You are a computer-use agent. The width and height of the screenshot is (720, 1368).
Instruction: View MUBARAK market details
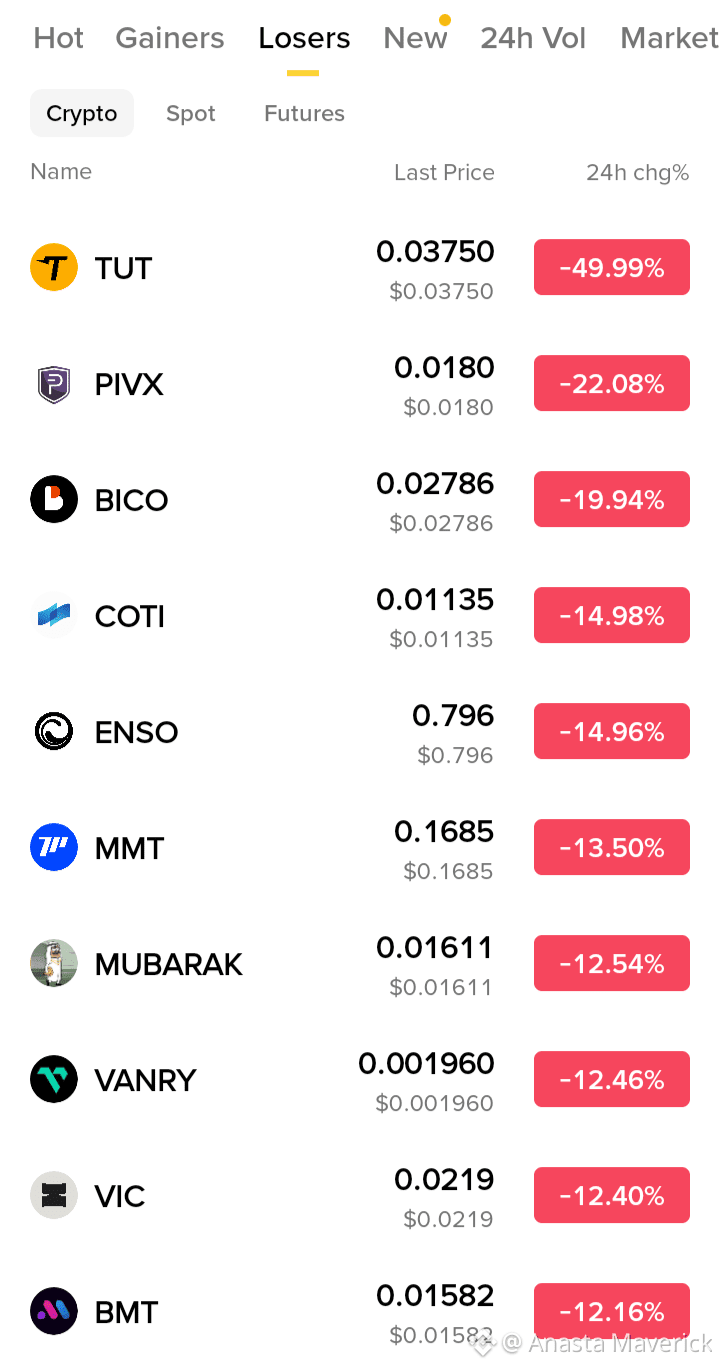pos(360,964)
